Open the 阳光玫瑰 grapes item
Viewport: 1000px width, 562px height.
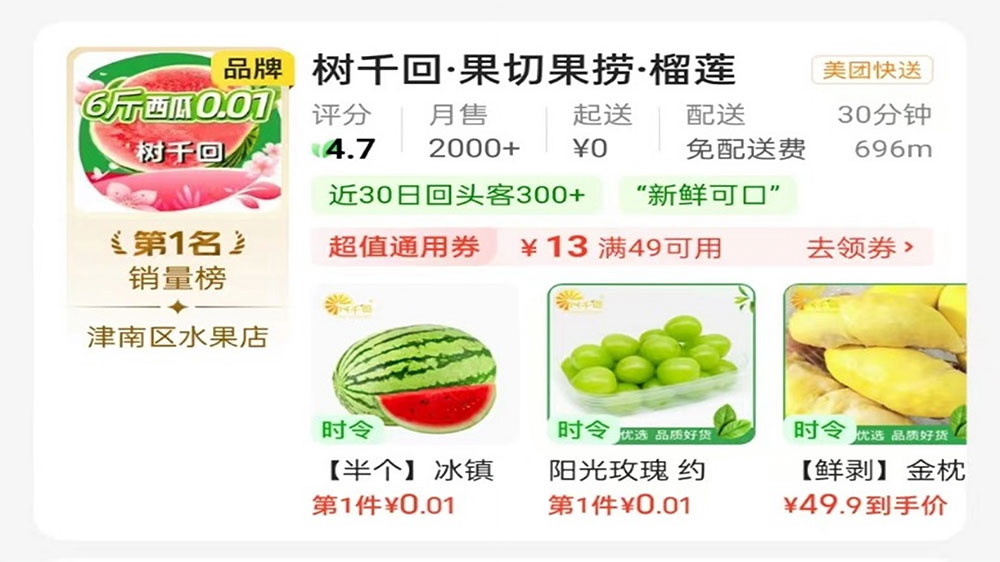651,365
